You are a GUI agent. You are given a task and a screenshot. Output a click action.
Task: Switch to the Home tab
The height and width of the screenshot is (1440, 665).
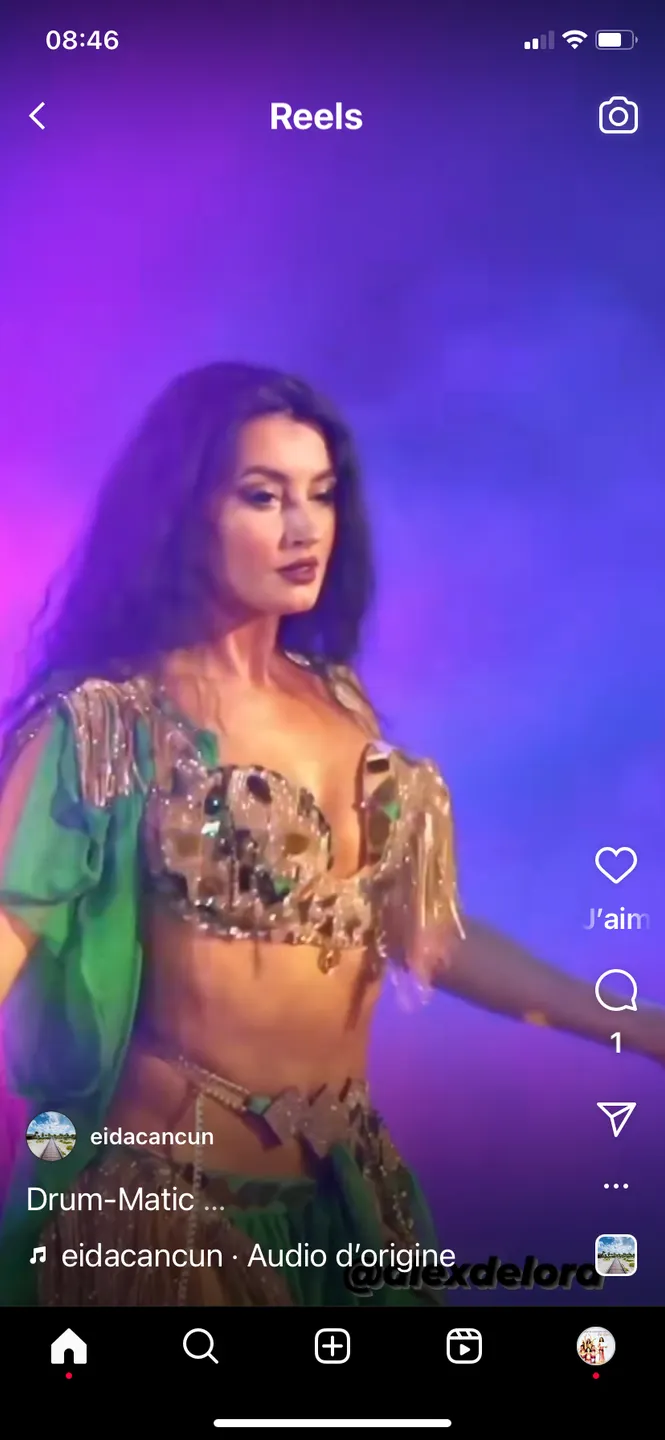(x=69, y=1347)
